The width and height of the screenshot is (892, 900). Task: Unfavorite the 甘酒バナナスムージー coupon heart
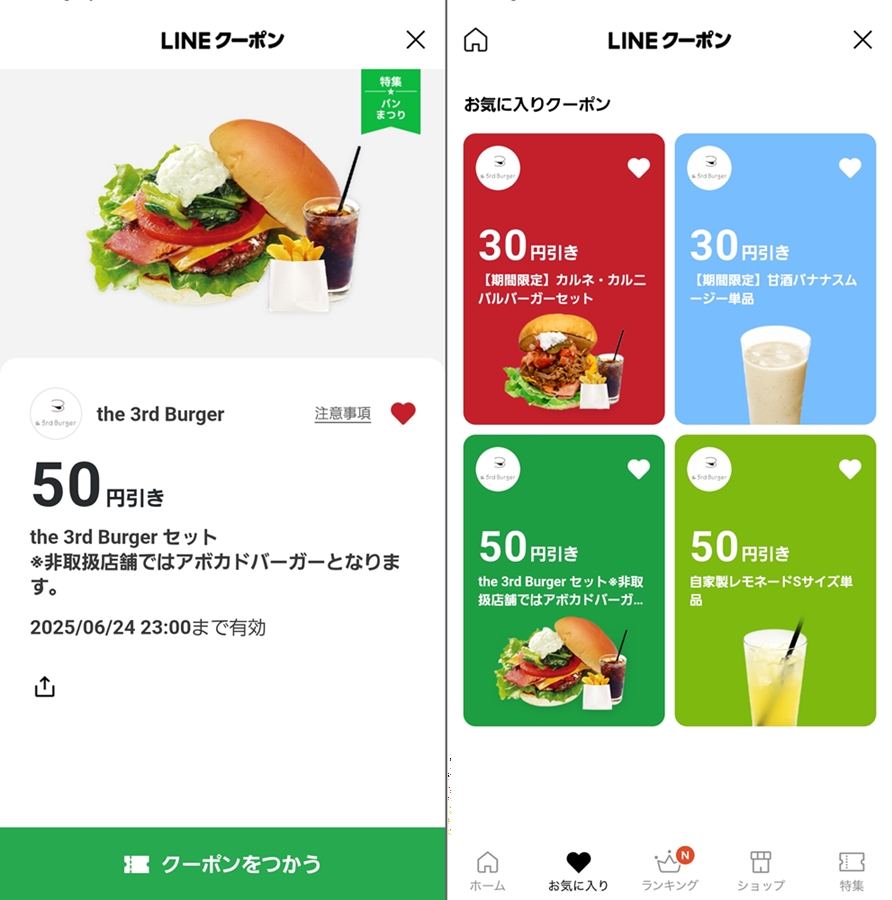(x=849, y=168)
